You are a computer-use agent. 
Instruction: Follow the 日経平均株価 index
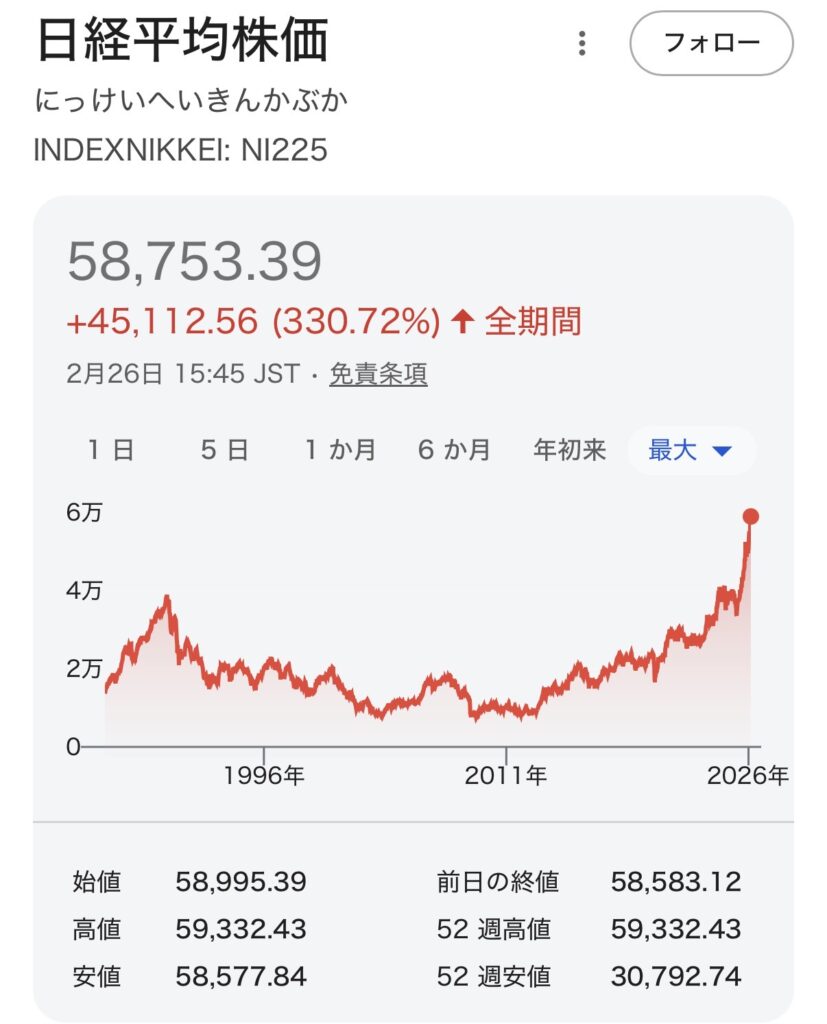point(711,43)
